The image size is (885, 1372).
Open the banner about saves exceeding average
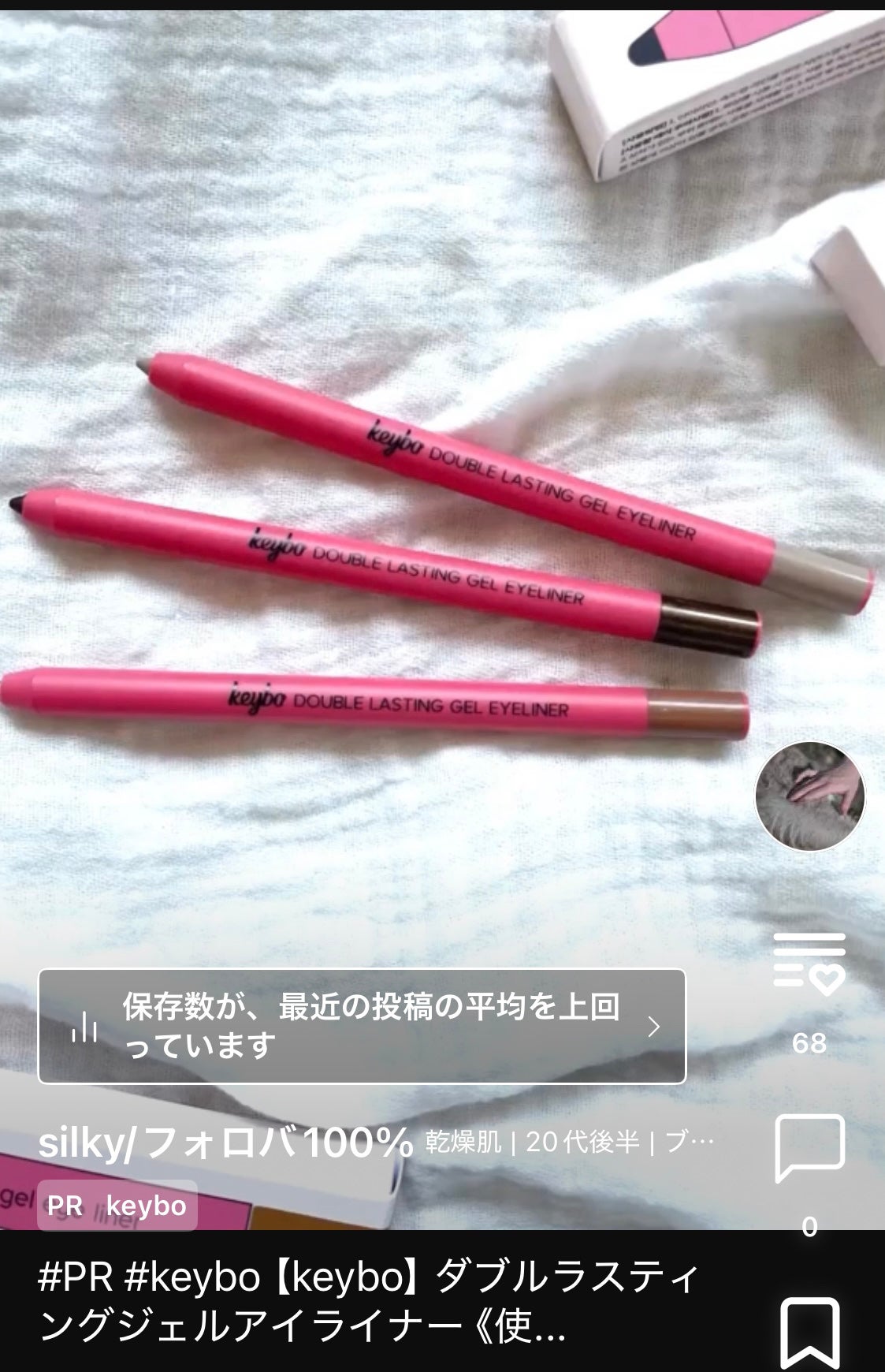pyautogui.click(x=362, y=1027)
